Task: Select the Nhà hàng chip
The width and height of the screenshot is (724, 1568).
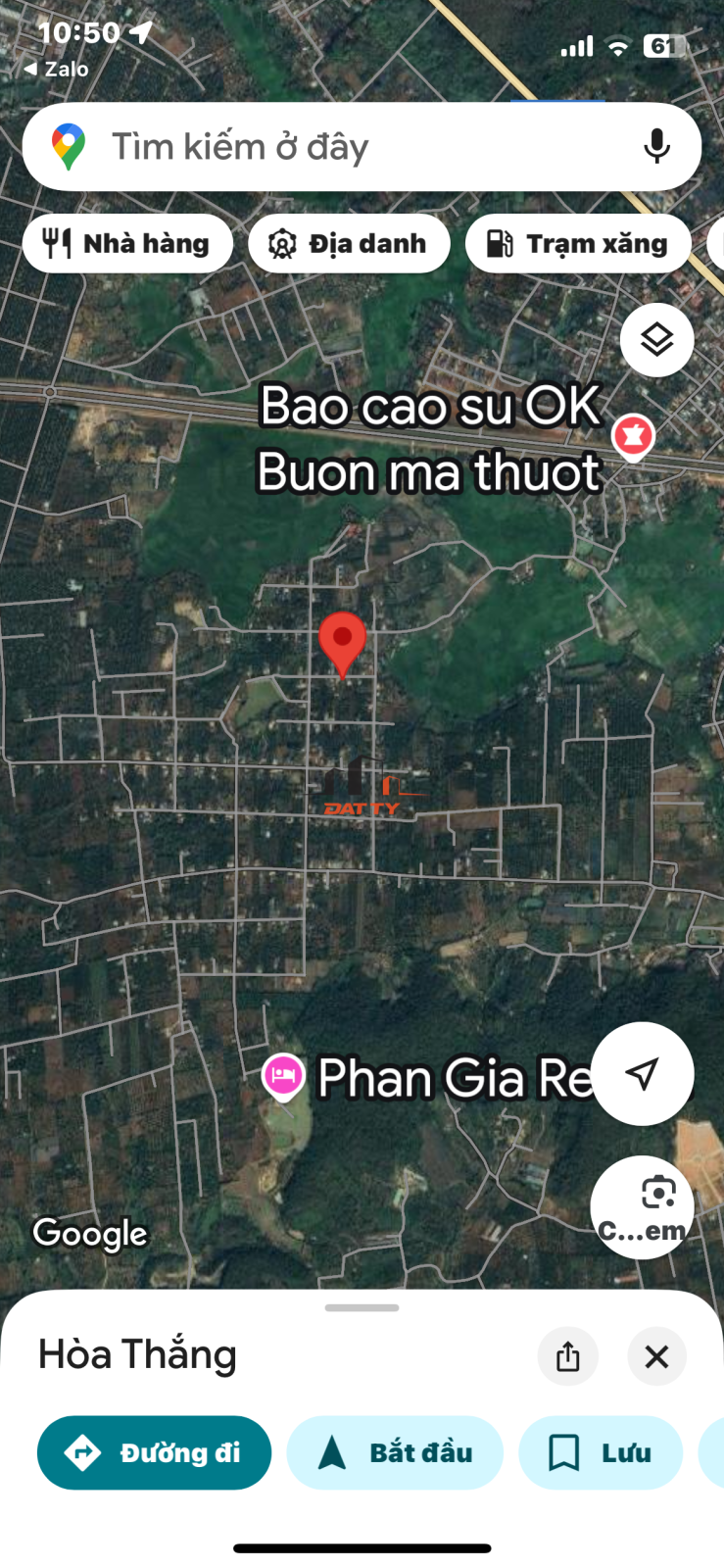Action: pyautogui.click(x=127, y=243)
